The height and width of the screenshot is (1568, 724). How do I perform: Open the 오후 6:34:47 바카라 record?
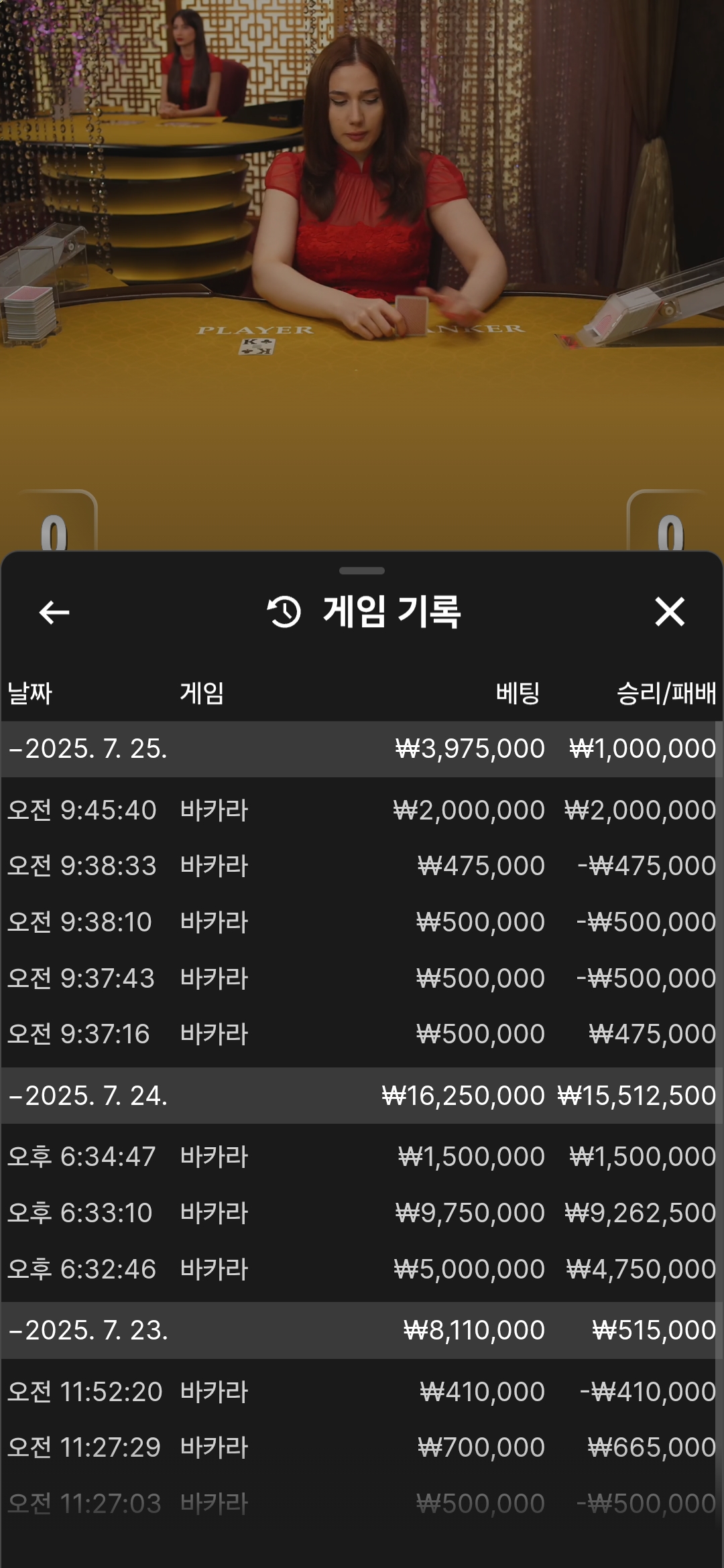pyautogui.click(x=362, y=1157)
